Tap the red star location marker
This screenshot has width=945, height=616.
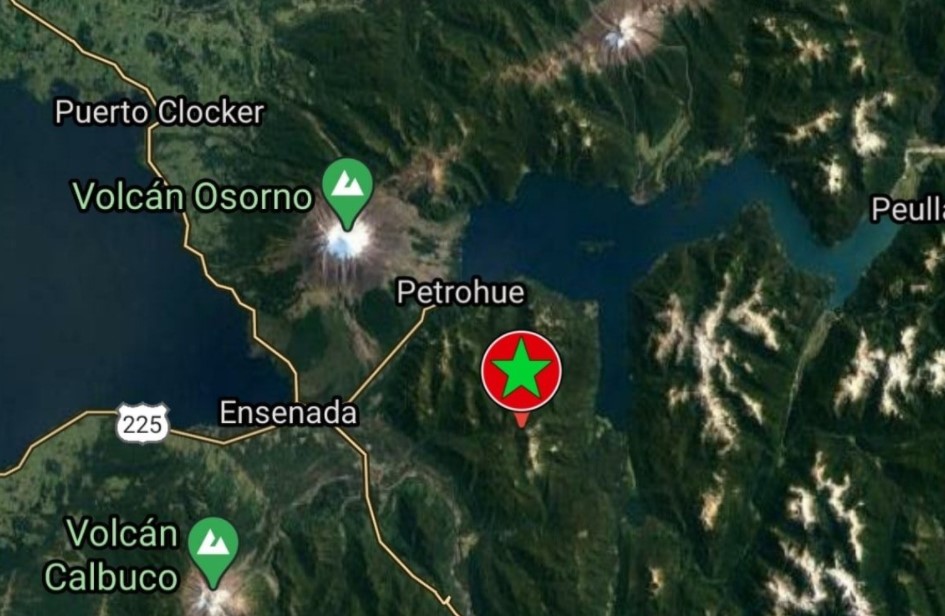pyautogui.click(x=521, y=372)
